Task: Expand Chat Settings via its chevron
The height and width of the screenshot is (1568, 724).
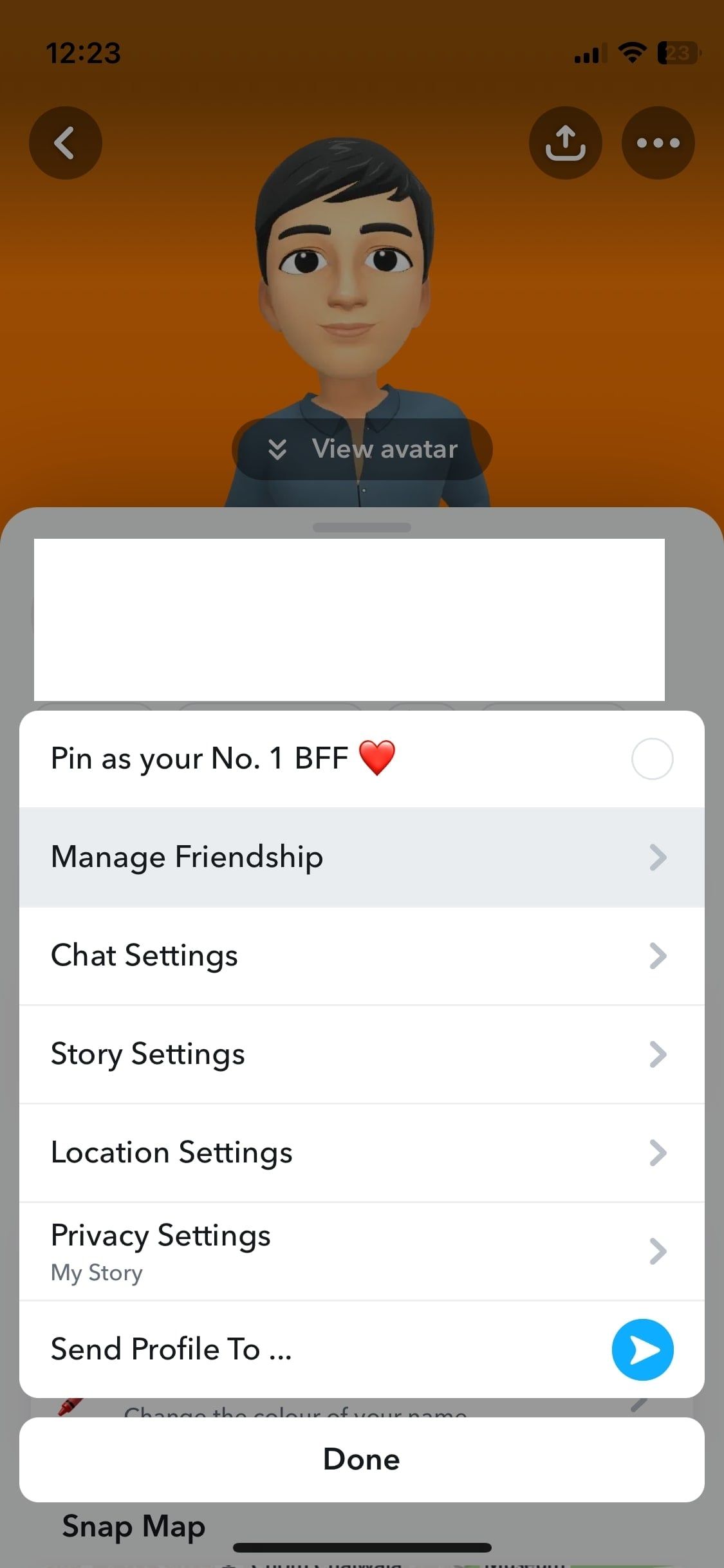Action: coord(657,956)
